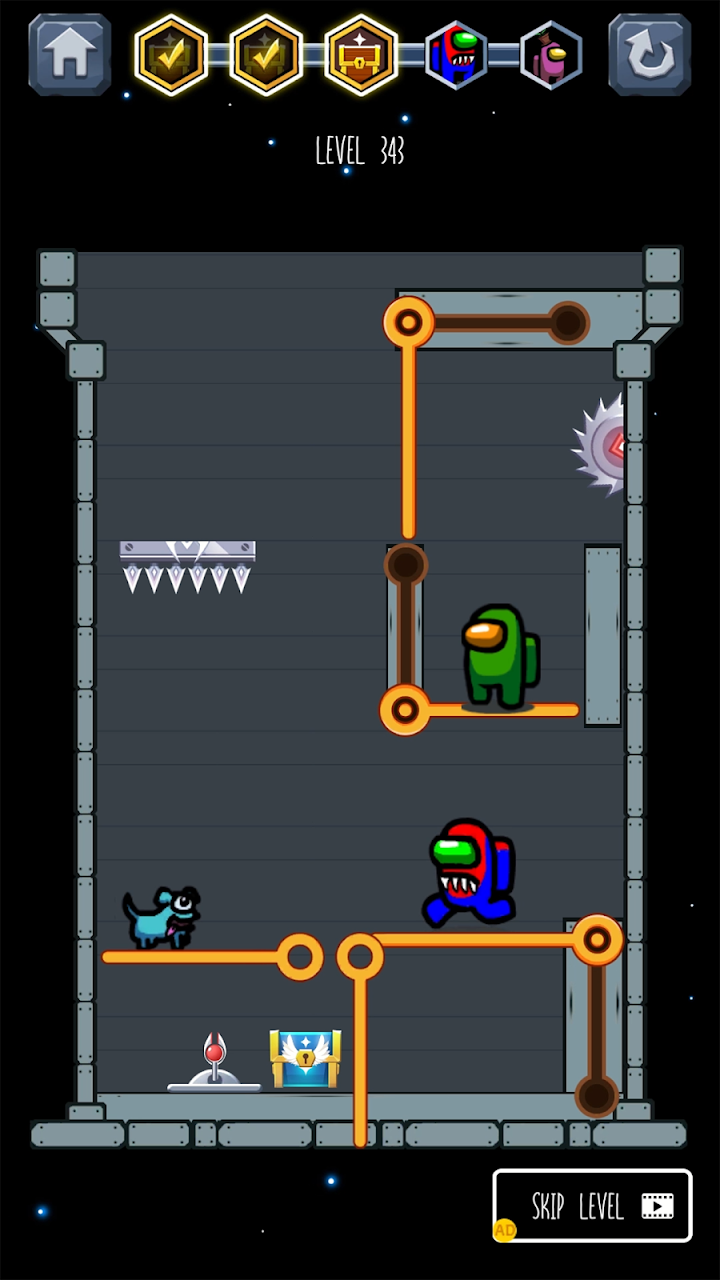This screenshot has height=1280, width=720.
Task: Pull the pin holding the blue dog
Action: [x=299, y=957]
